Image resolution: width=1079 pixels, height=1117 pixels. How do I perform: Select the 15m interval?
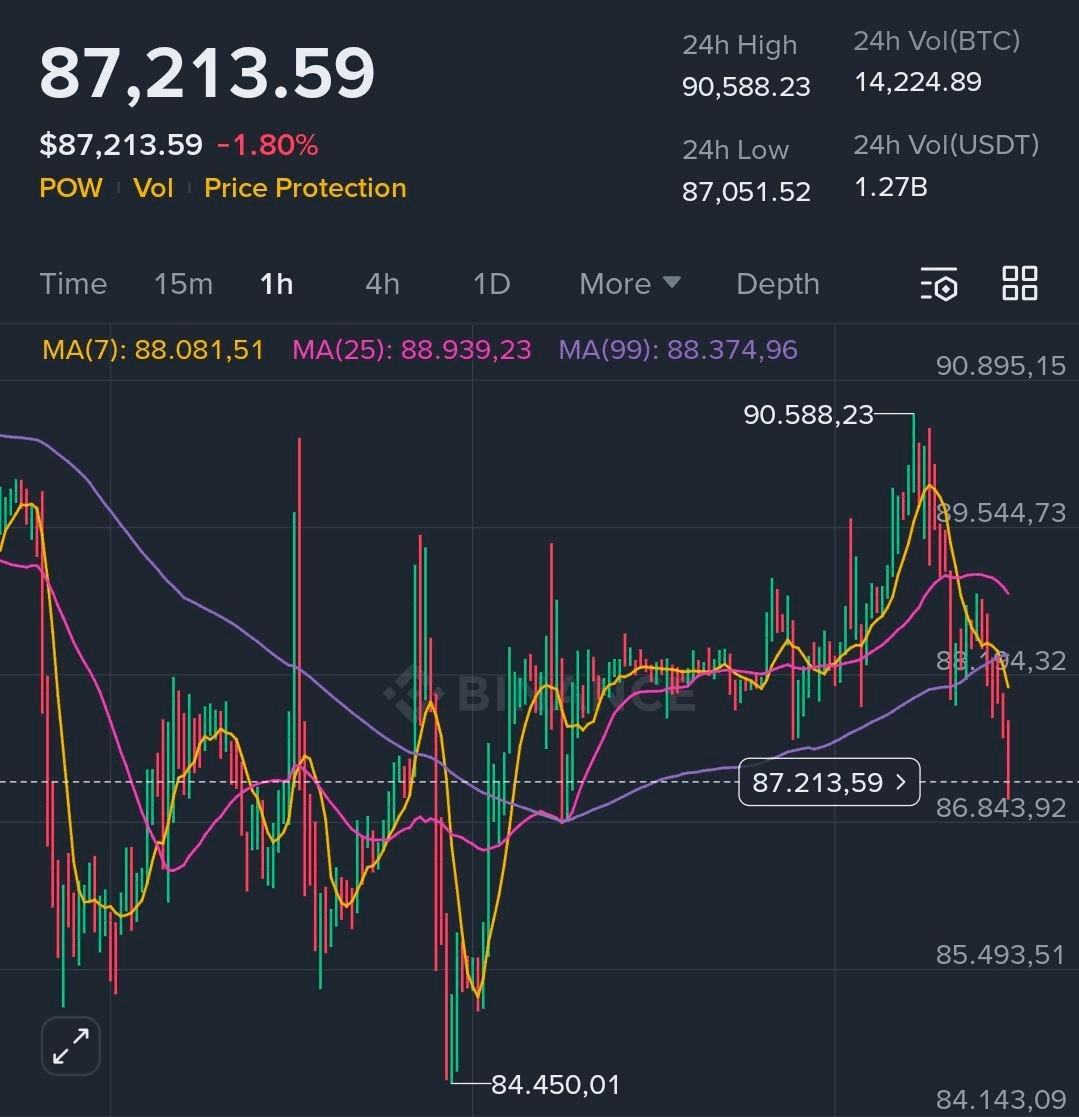[183, 284]
